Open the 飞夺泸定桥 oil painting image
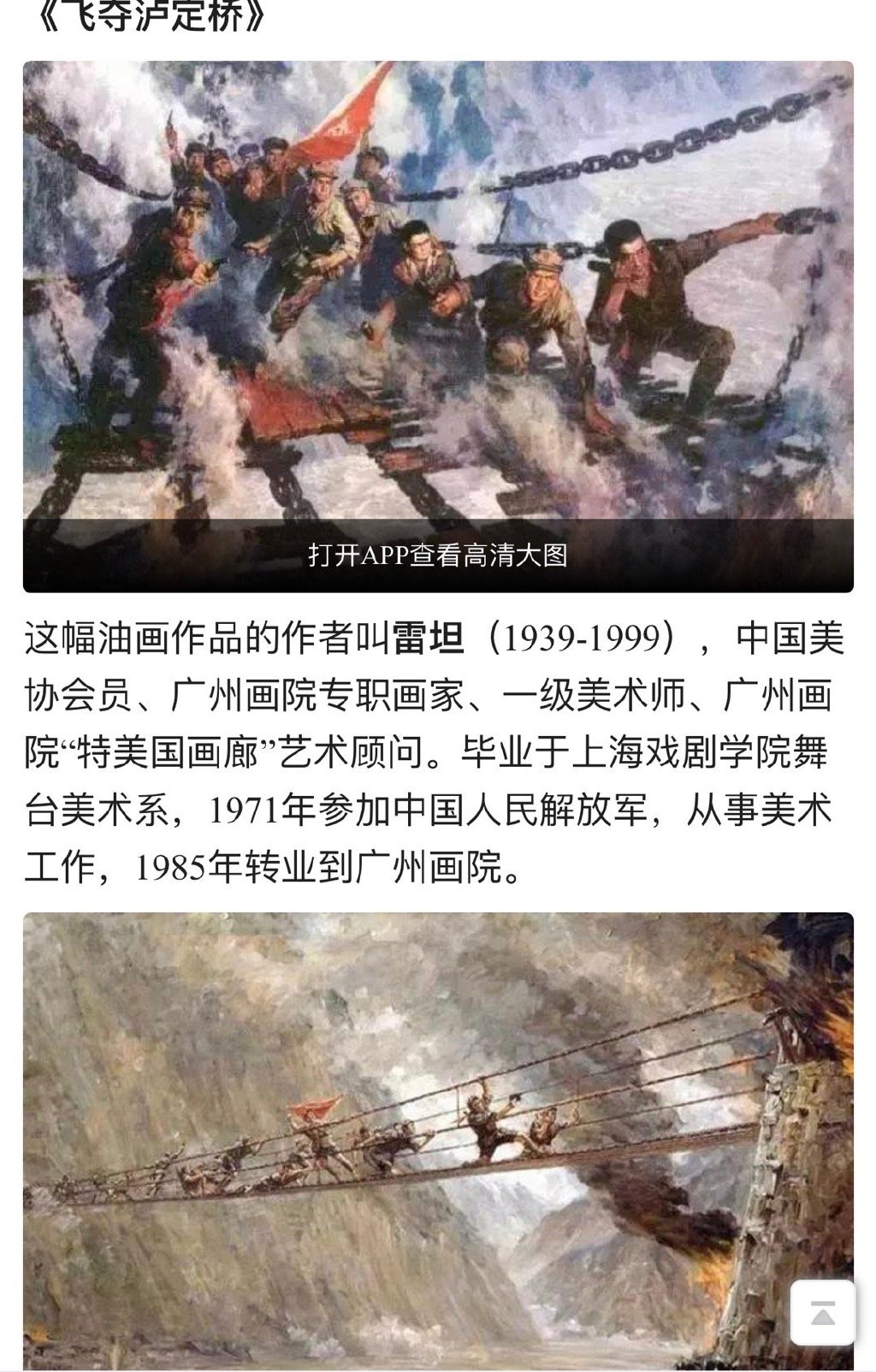This screenshot has height=1372, width=876. 438,291
